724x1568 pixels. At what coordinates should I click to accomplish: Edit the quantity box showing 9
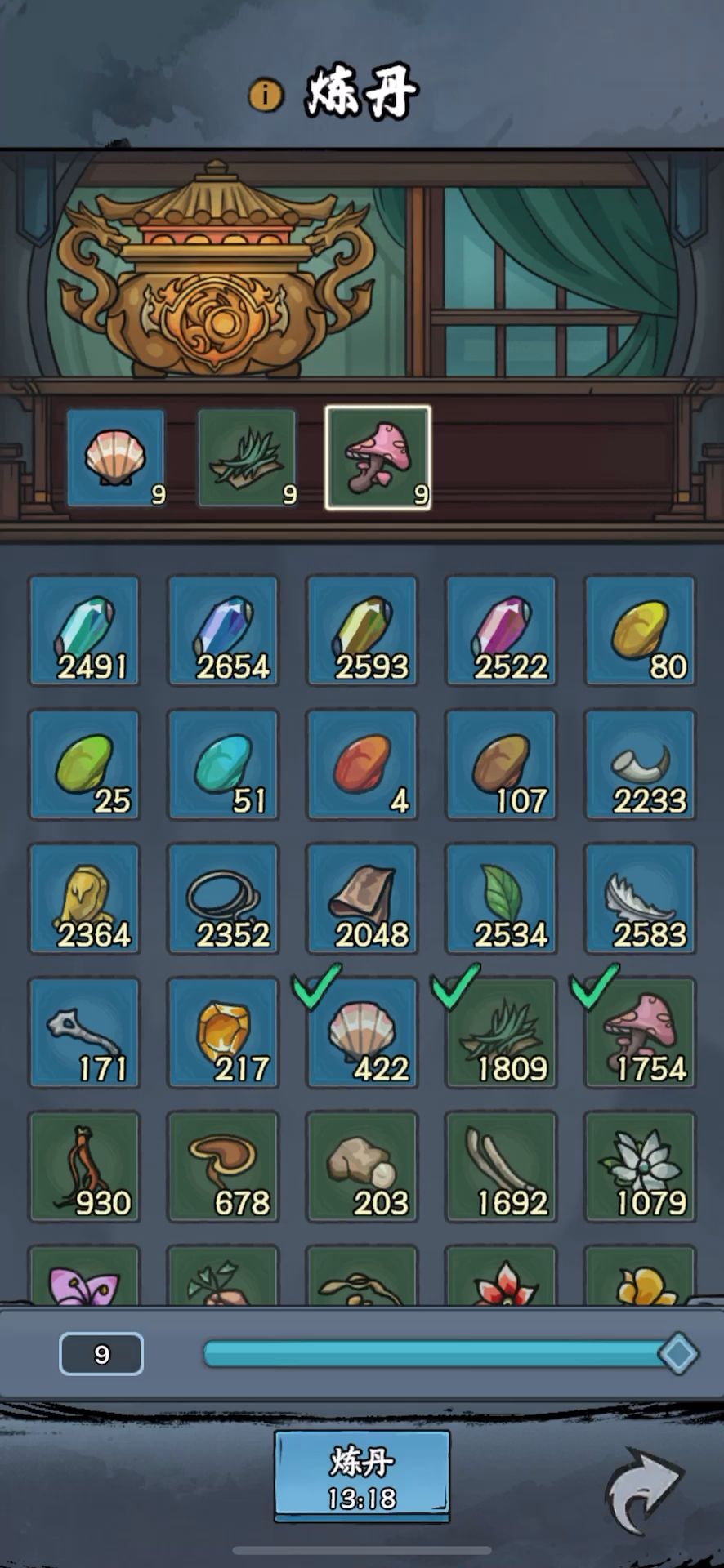coord(101,1354)
